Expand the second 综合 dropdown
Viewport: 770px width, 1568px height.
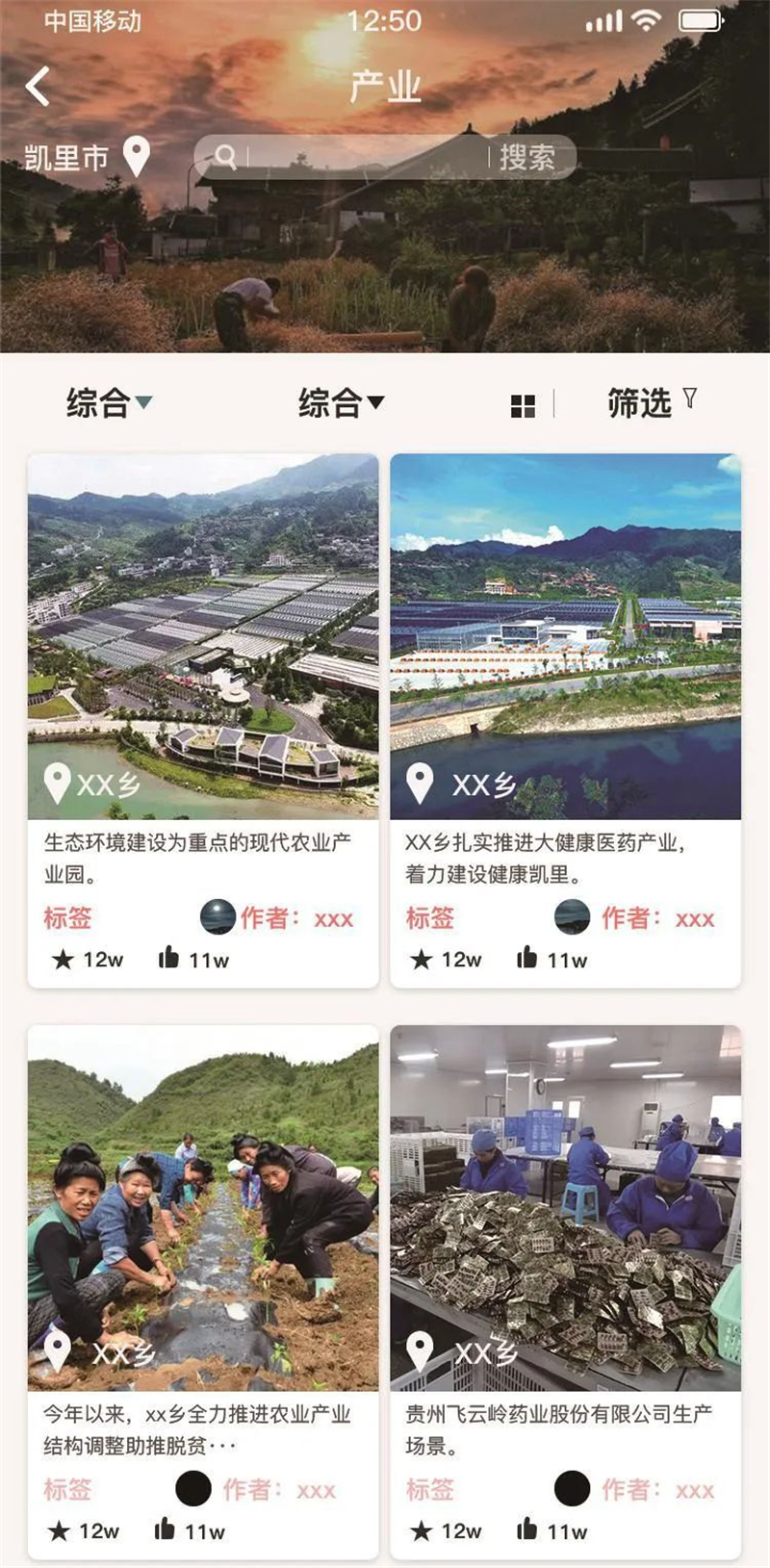pos(342,400)
